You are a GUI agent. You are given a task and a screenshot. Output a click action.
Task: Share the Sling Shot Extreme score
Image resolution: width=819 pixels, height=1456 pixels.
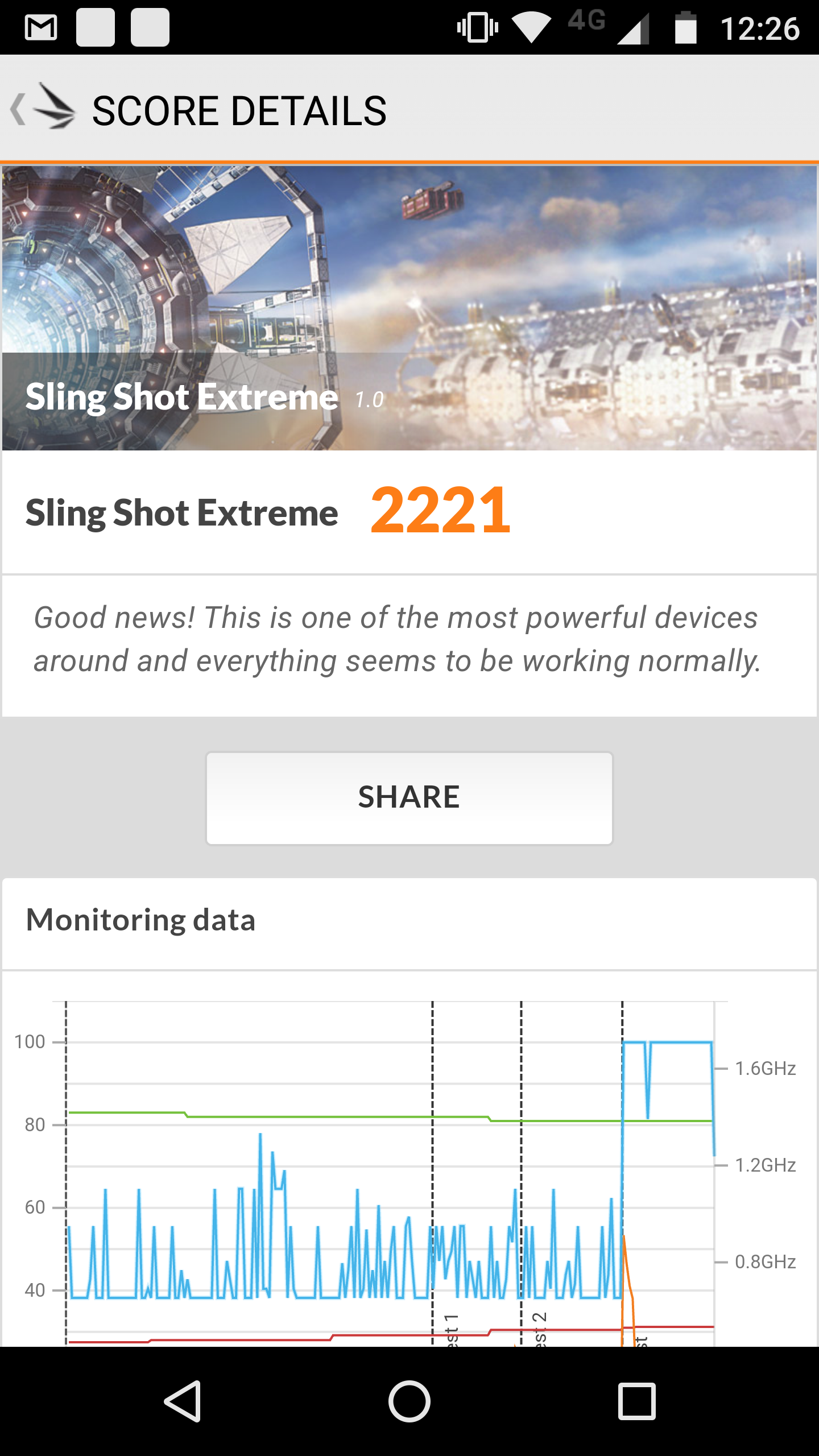[409, 798]
